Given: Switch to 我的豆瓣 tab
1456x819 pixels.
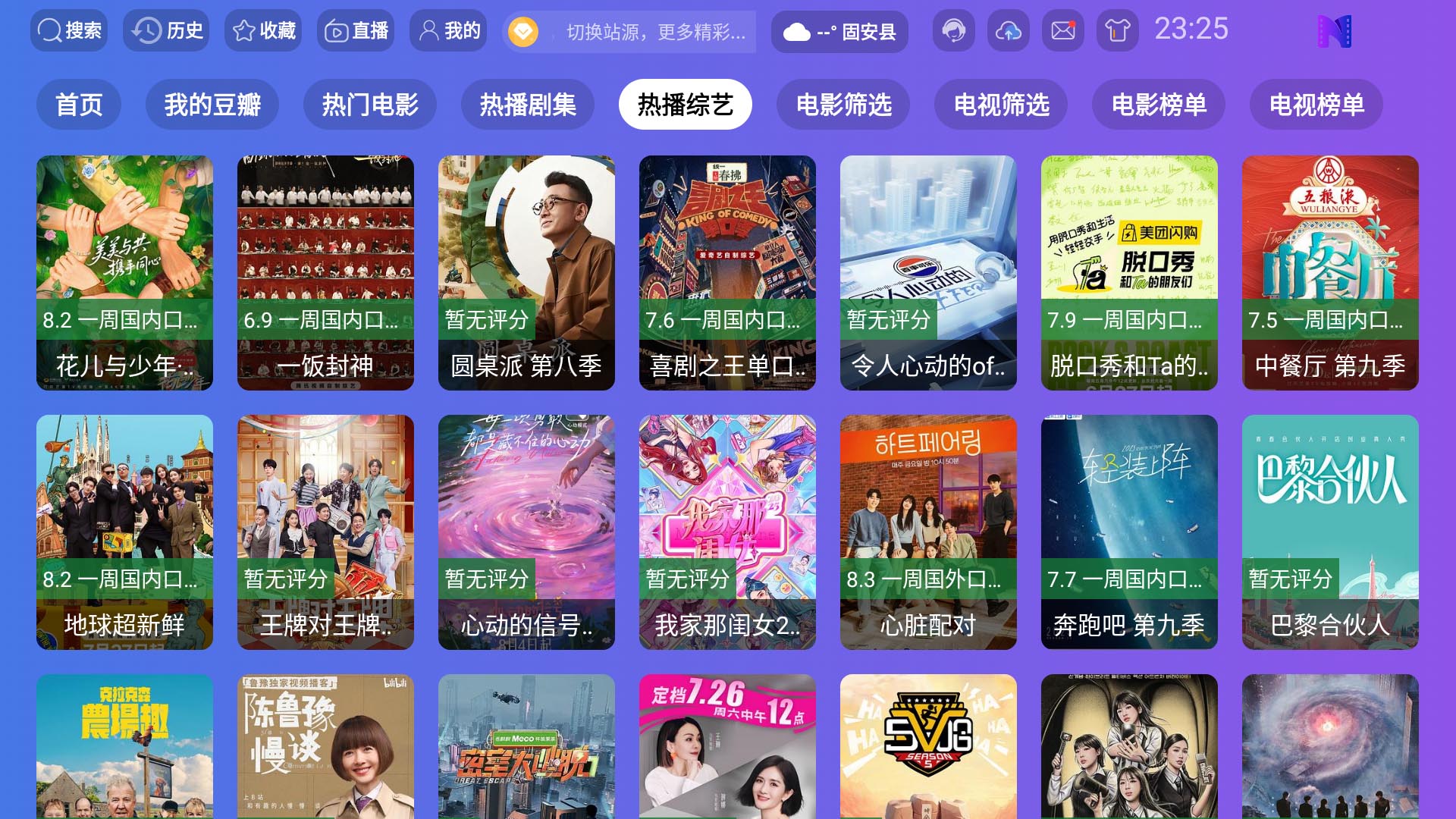Looking at the screenshot, I should [212, 105].
